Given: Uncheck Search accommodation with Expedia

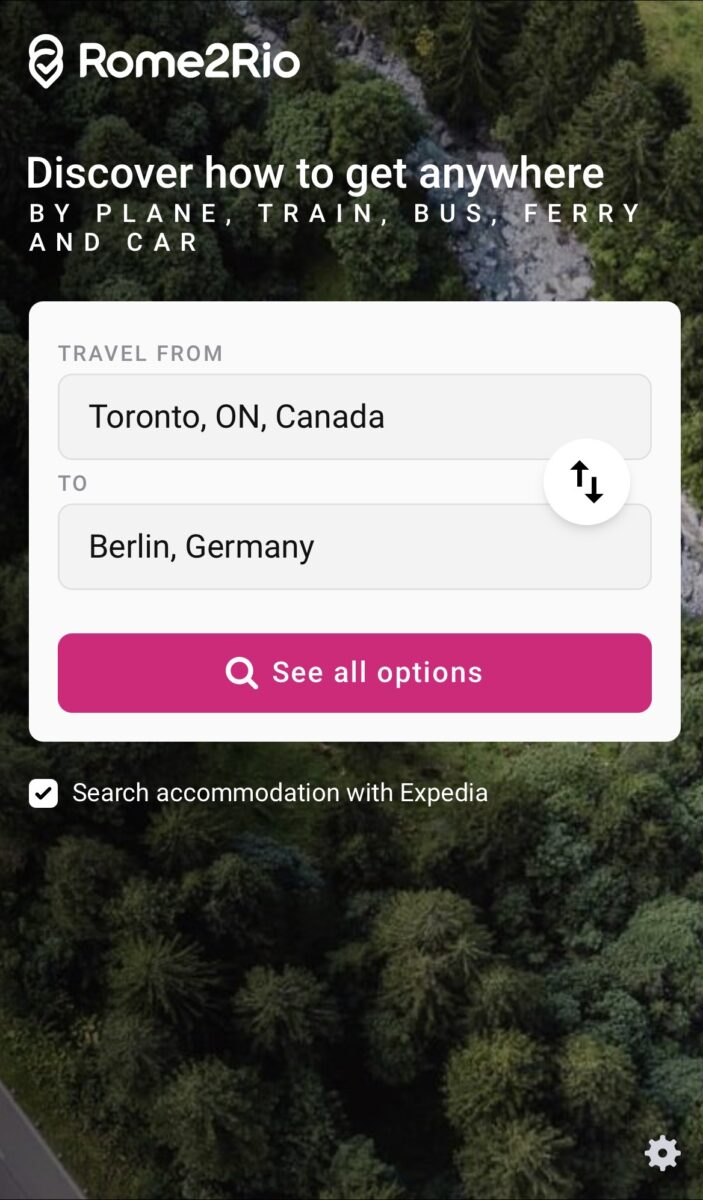Looking at the screenshot, I should [44, 794].
